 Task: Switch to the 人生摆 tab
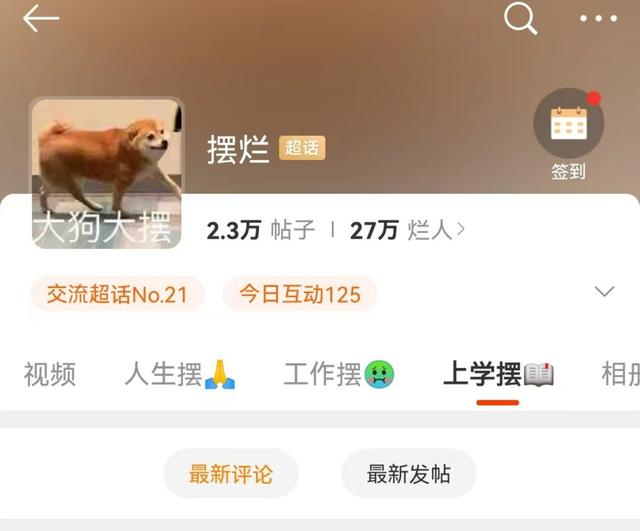[x=179, y=375]
